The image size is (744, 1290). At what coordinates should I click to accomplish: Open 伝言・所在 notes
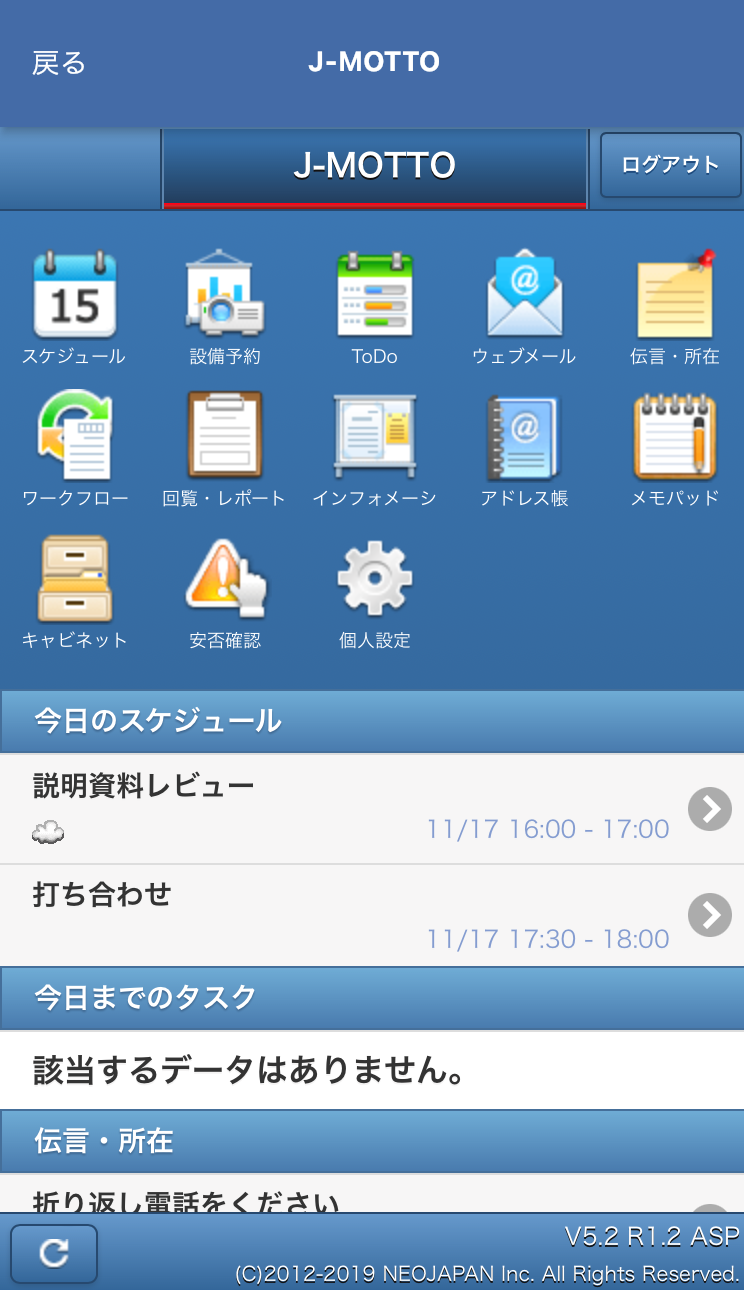pos(675,309)
